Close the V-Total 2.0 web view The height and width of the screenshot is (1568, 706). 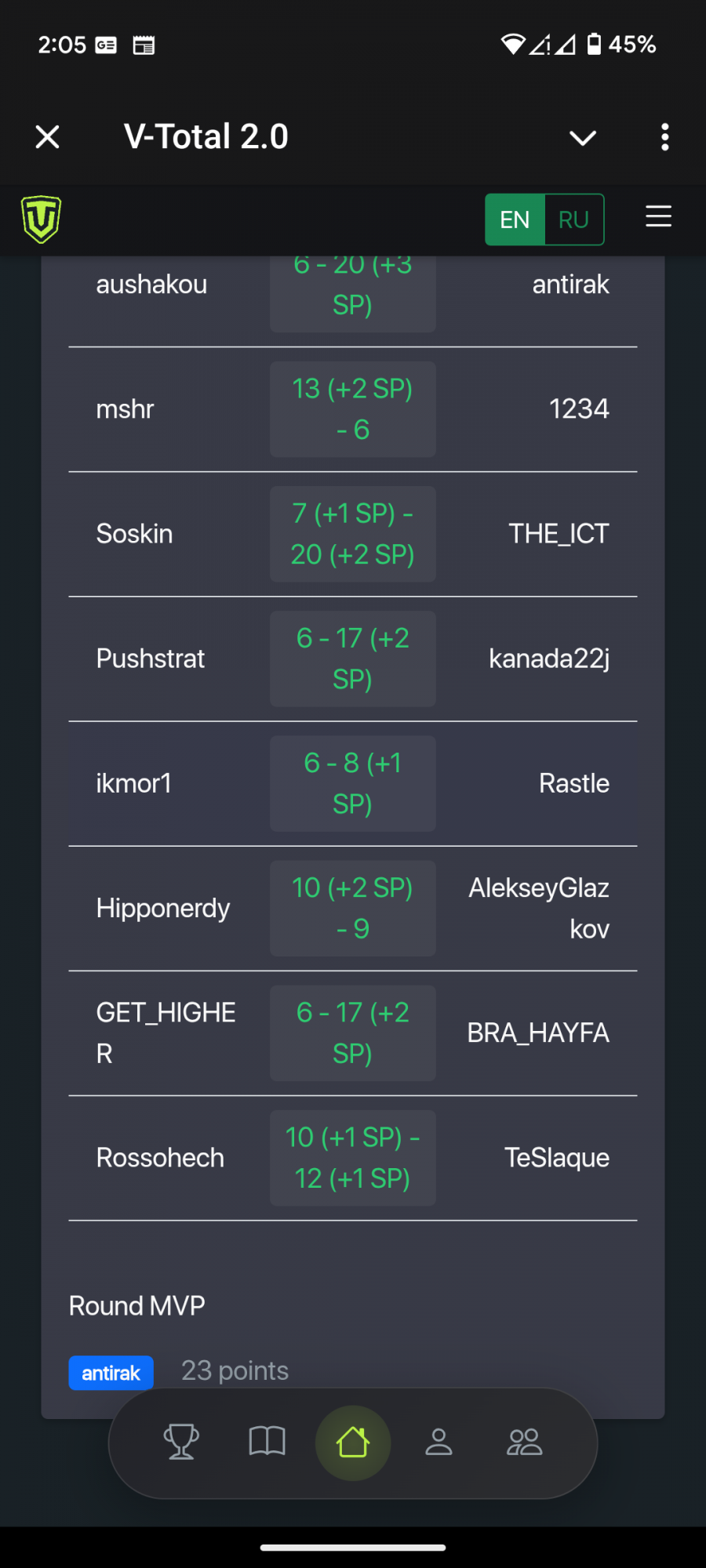48,137
